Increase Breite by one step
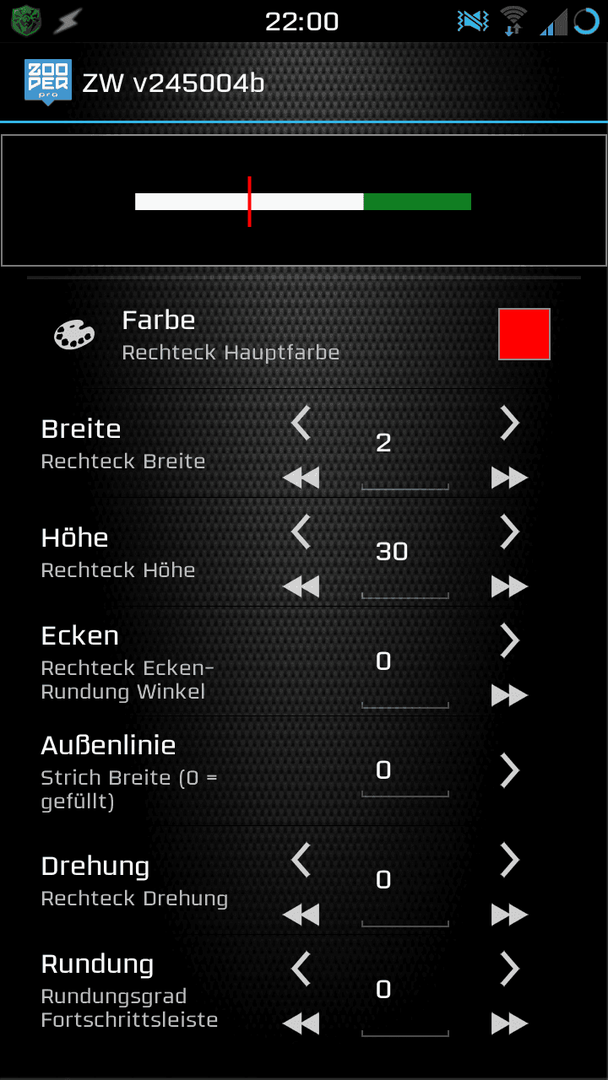The width and height of the screenshot is (608, 1080). (509, 424)
